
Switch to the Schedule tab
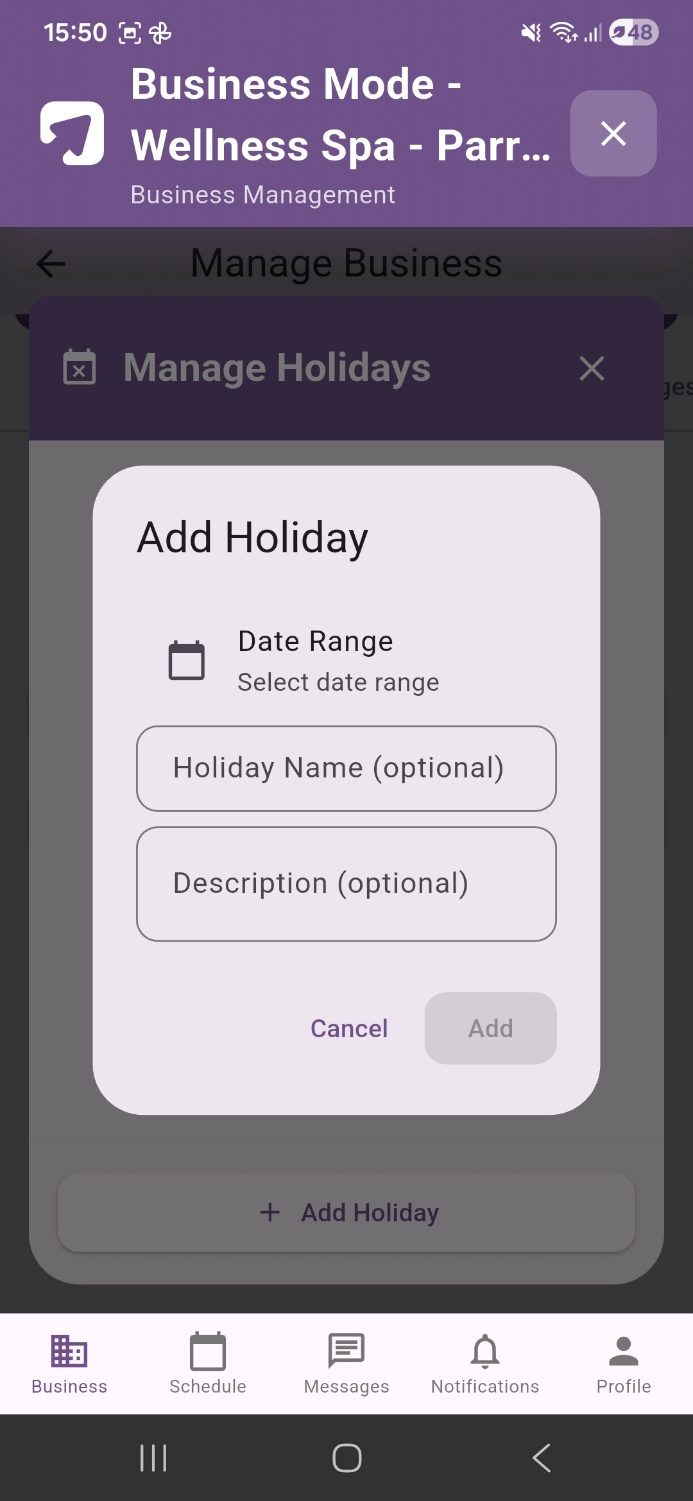(208, 1364)
